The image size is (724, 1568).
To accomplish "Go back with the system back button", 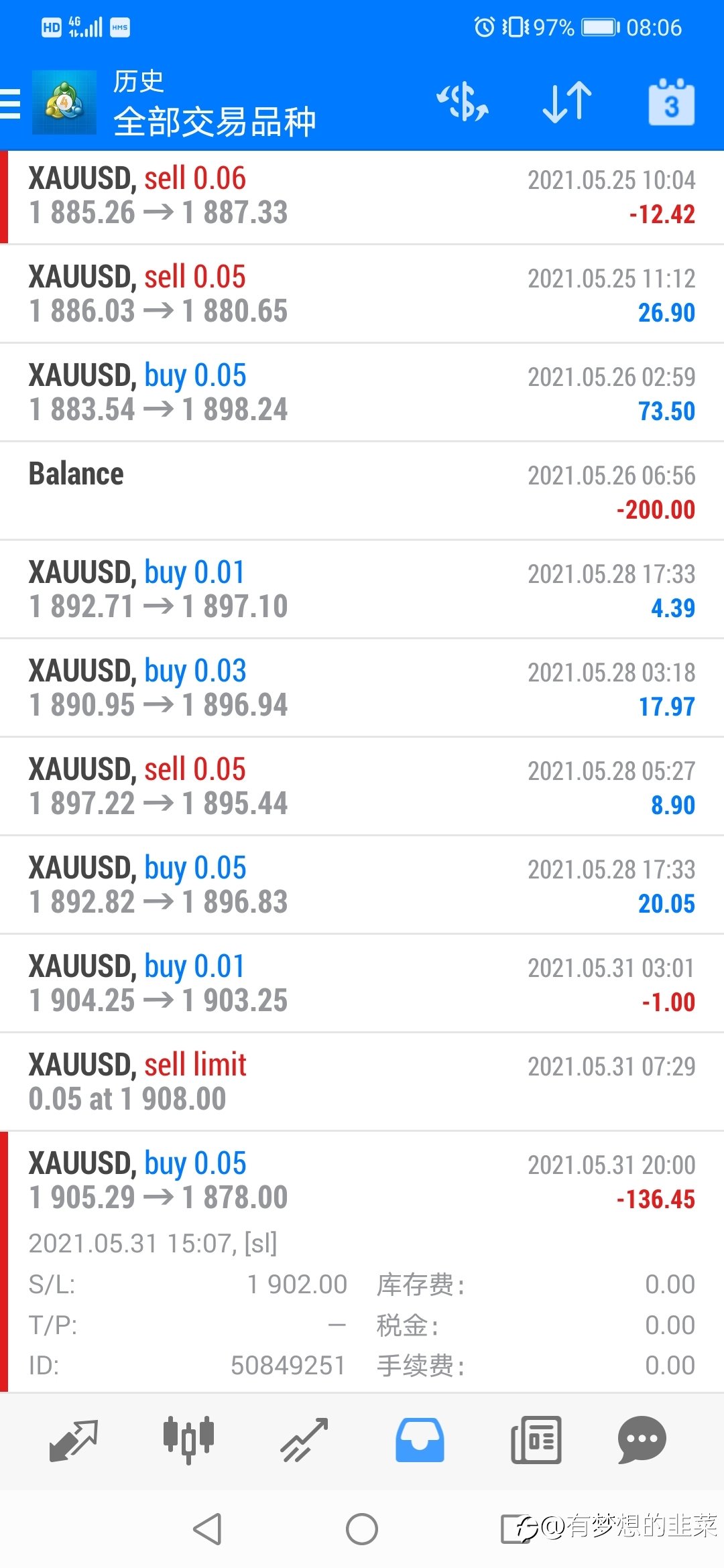I will (207, 1529).
